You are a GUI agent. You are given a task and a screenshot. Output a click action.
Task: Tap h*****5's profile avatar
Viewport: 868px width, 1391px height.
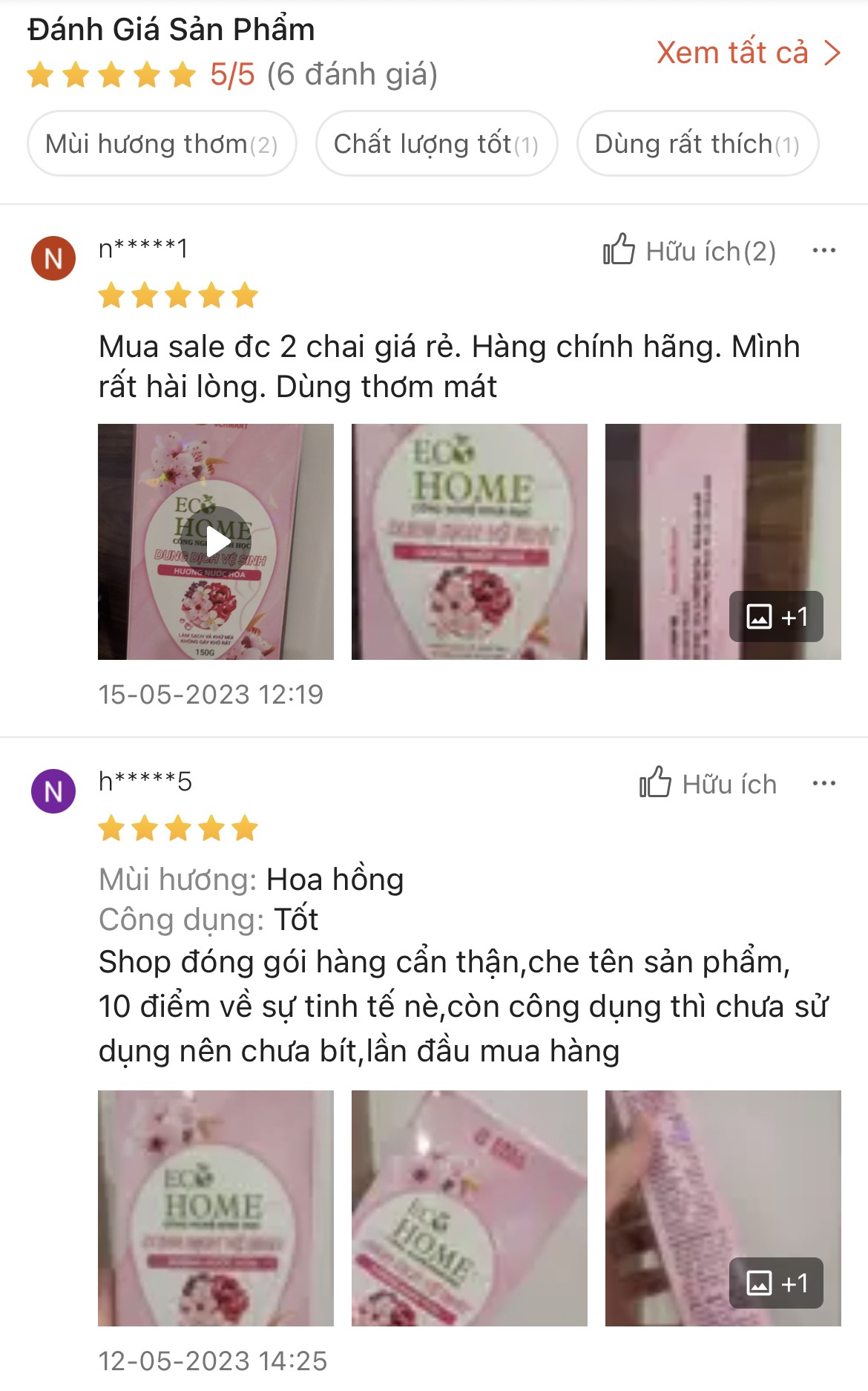click(x=53, y=791)
